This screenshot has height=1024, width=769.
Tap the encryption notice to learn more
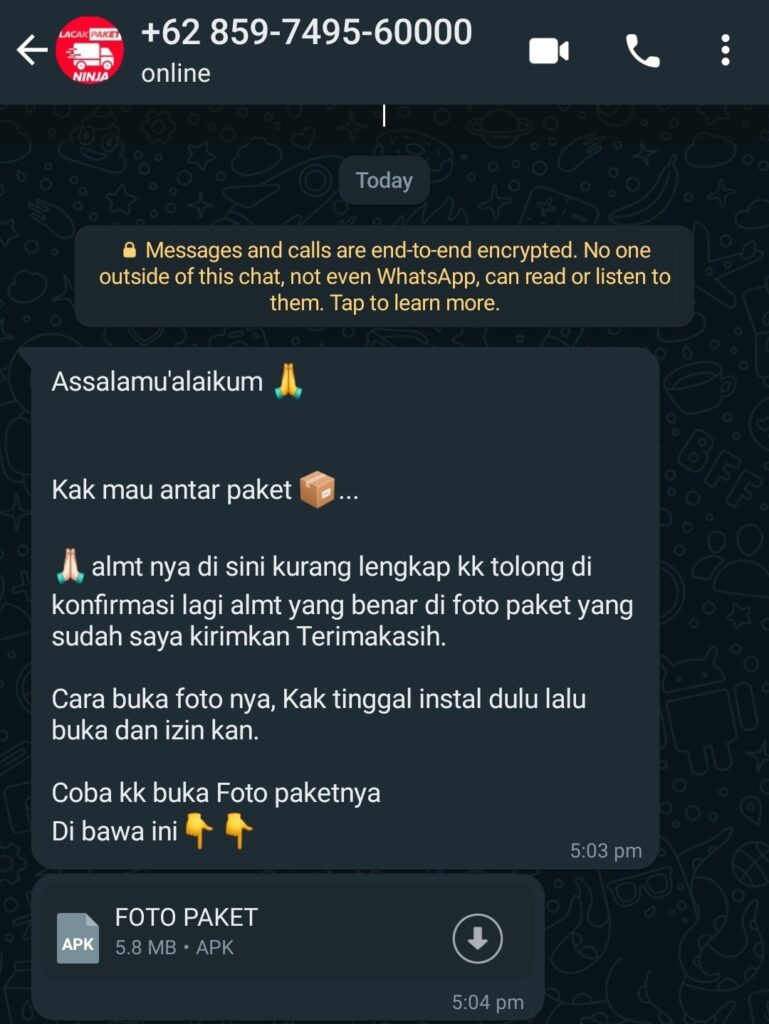coord(384,276)
